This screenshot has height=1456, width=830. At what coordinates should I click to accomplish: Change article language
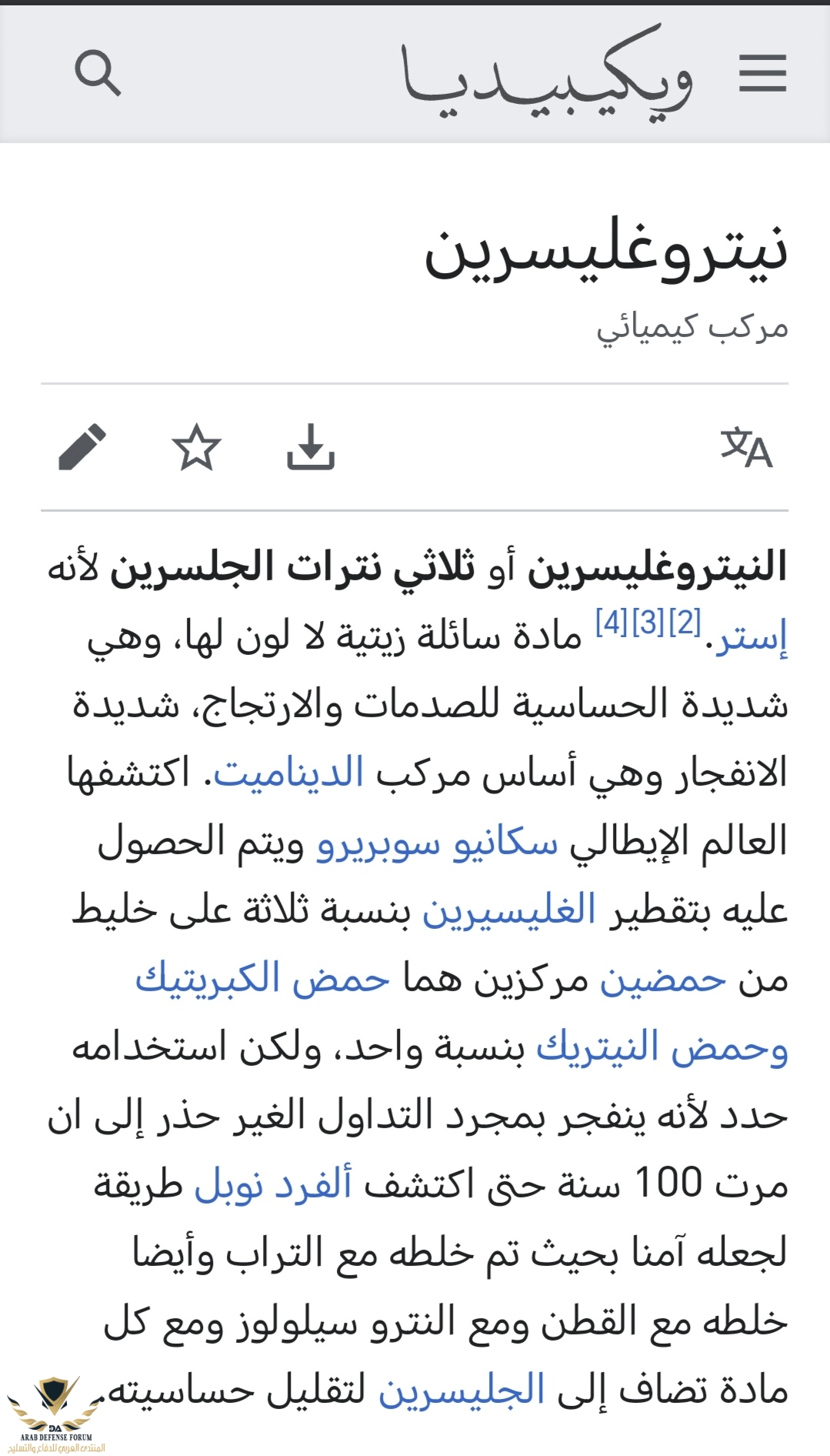(x=745, y=447)
